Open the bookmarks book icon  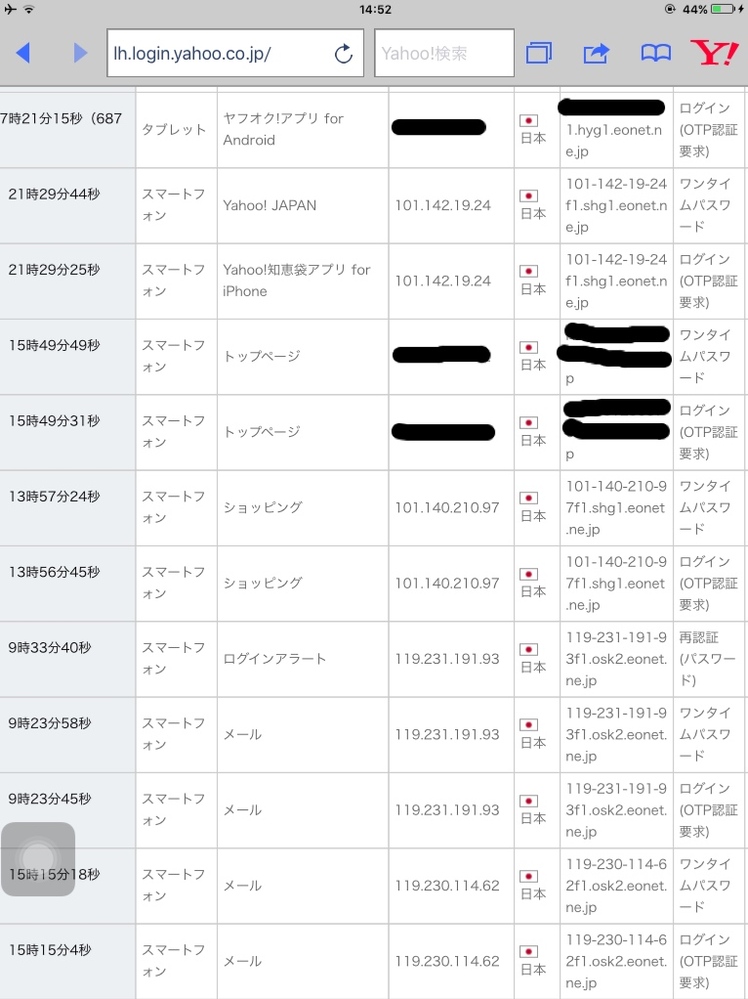656,53
